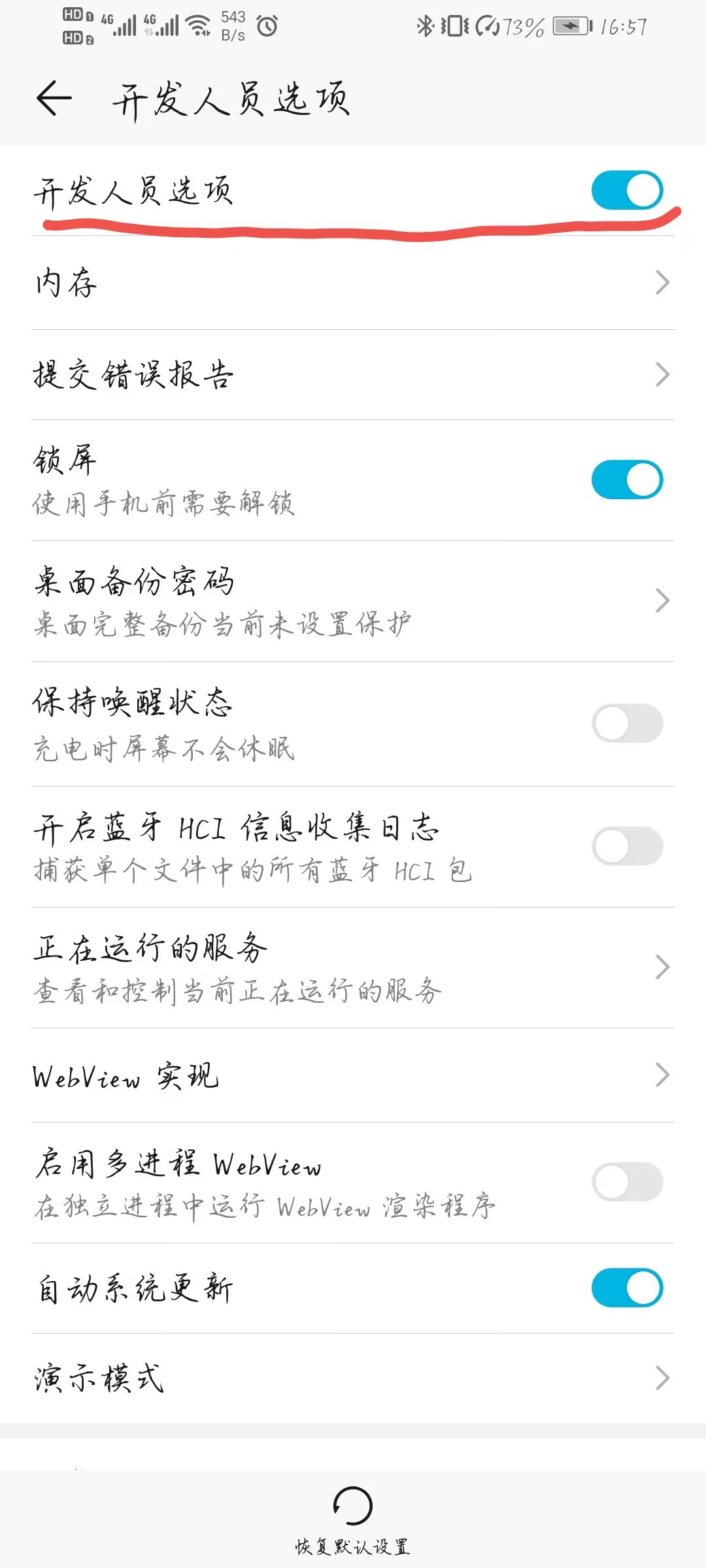
Task: Enable 启用多进程 WebView switch
Action: point(627,1182)
